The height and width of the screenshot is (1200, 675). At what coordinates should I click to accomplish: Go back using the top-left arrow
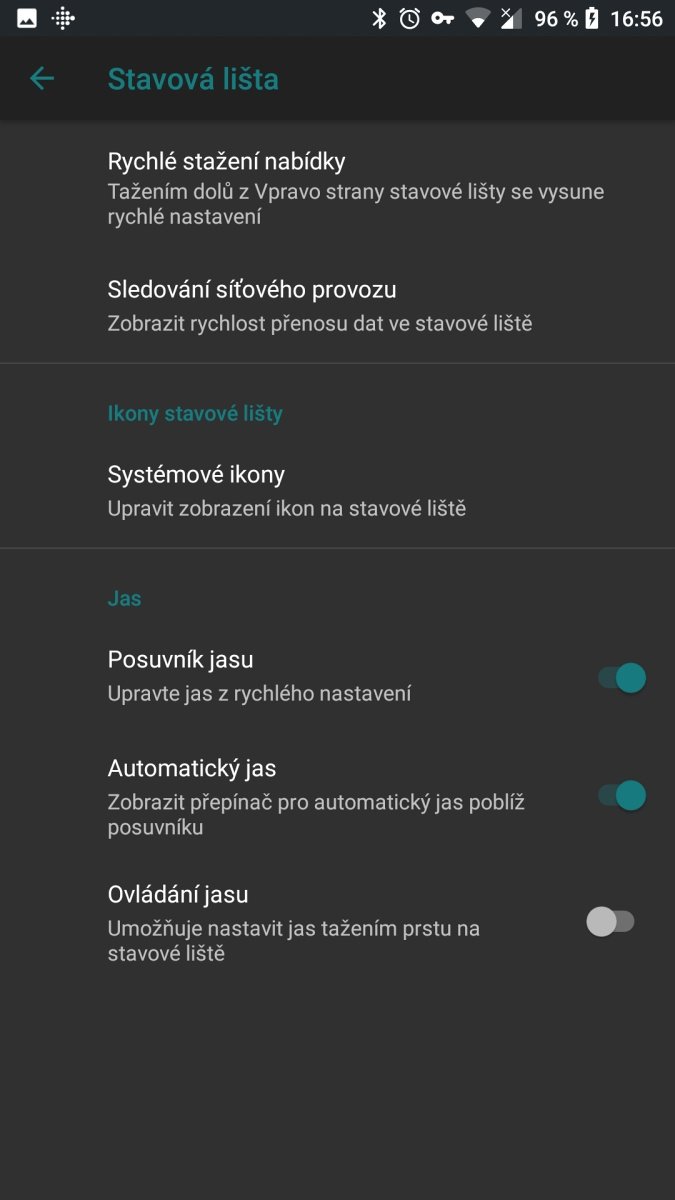pyautogui.click(x=41, y=78)
